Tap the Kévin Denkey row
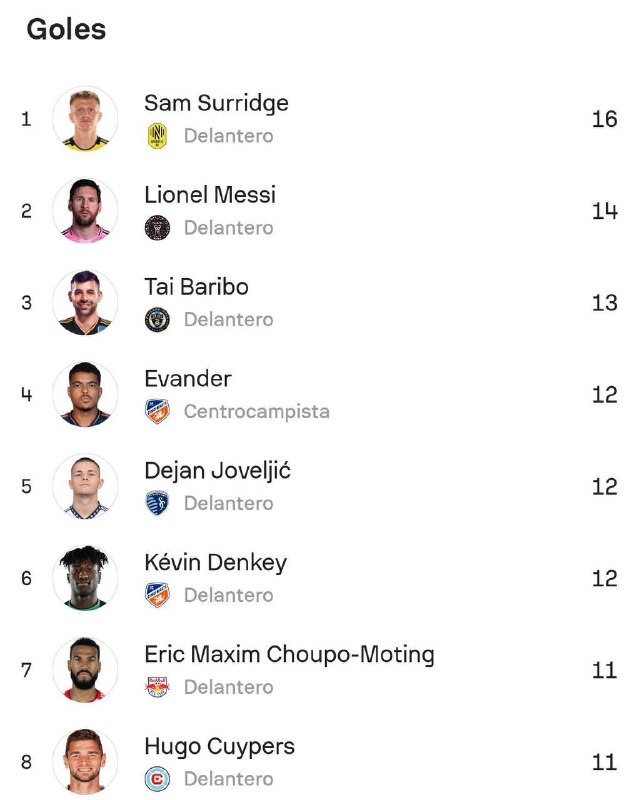Image resolution: width=644 pixels, height=800 pixels. 215,564
